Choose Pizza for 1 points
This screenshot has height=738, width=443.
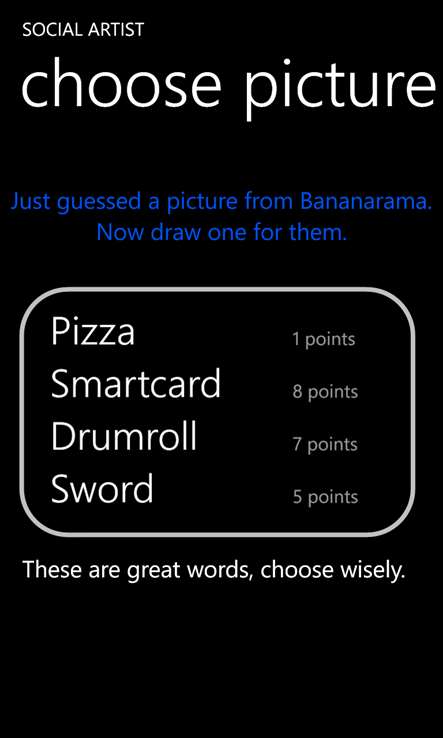[x=204, y=333]
